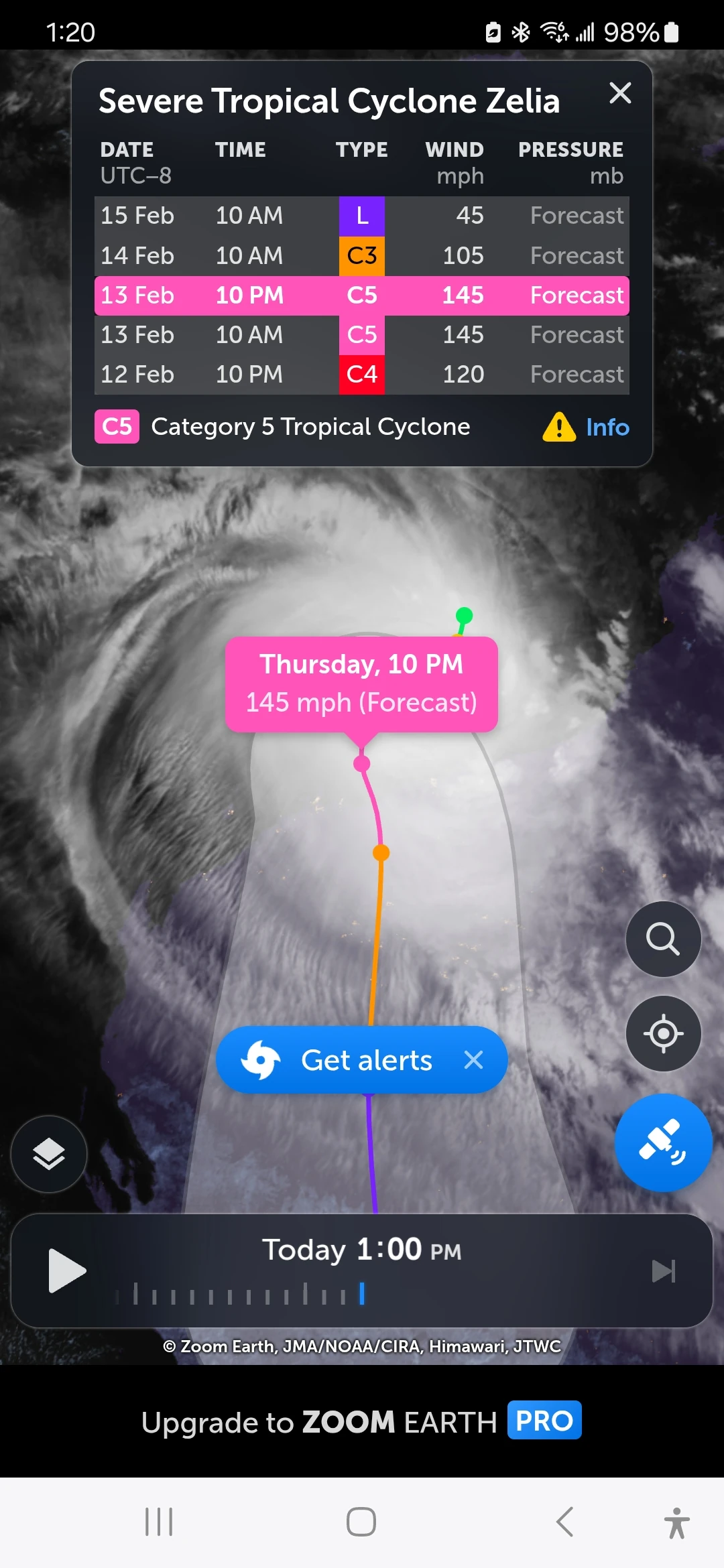The image size is (724, 1568).
Task: Go back using system navigation
Action: [565, 1522]
